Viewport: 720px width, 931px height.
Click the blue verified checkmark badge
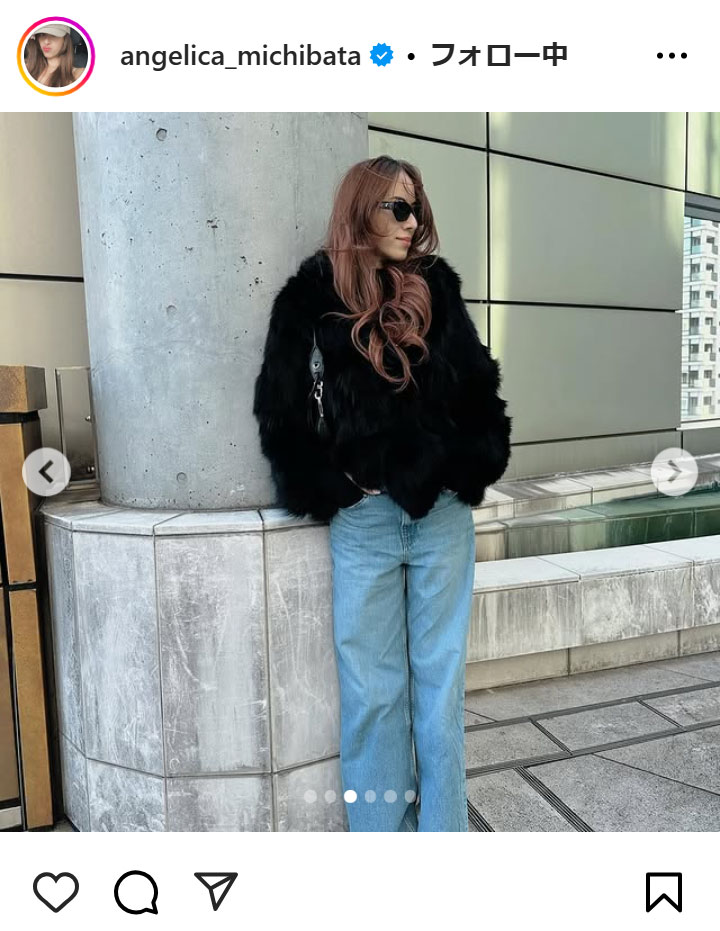tap(381, 57)
